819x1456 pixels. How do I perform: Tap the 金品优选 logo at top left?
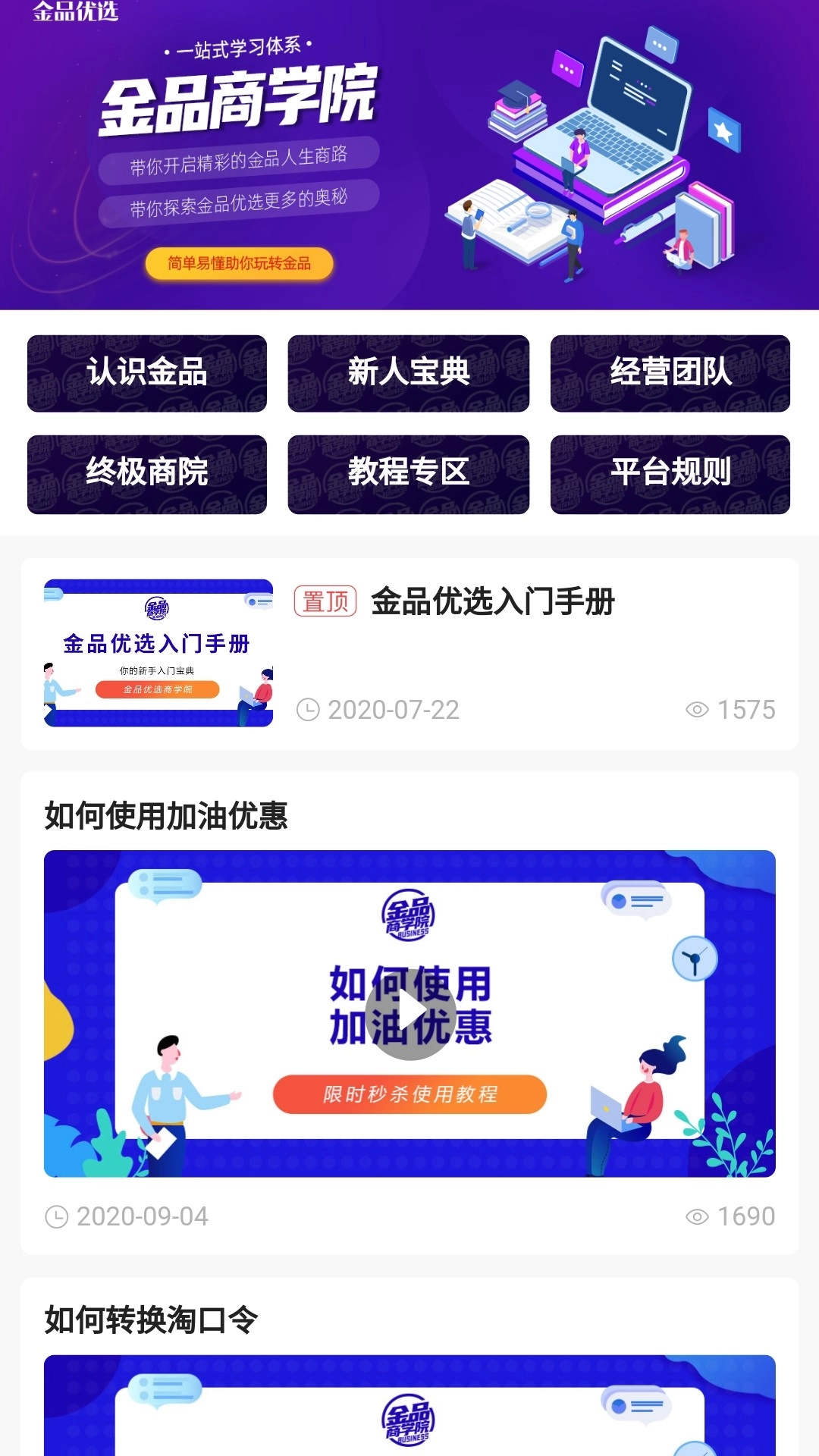(76, 13)
